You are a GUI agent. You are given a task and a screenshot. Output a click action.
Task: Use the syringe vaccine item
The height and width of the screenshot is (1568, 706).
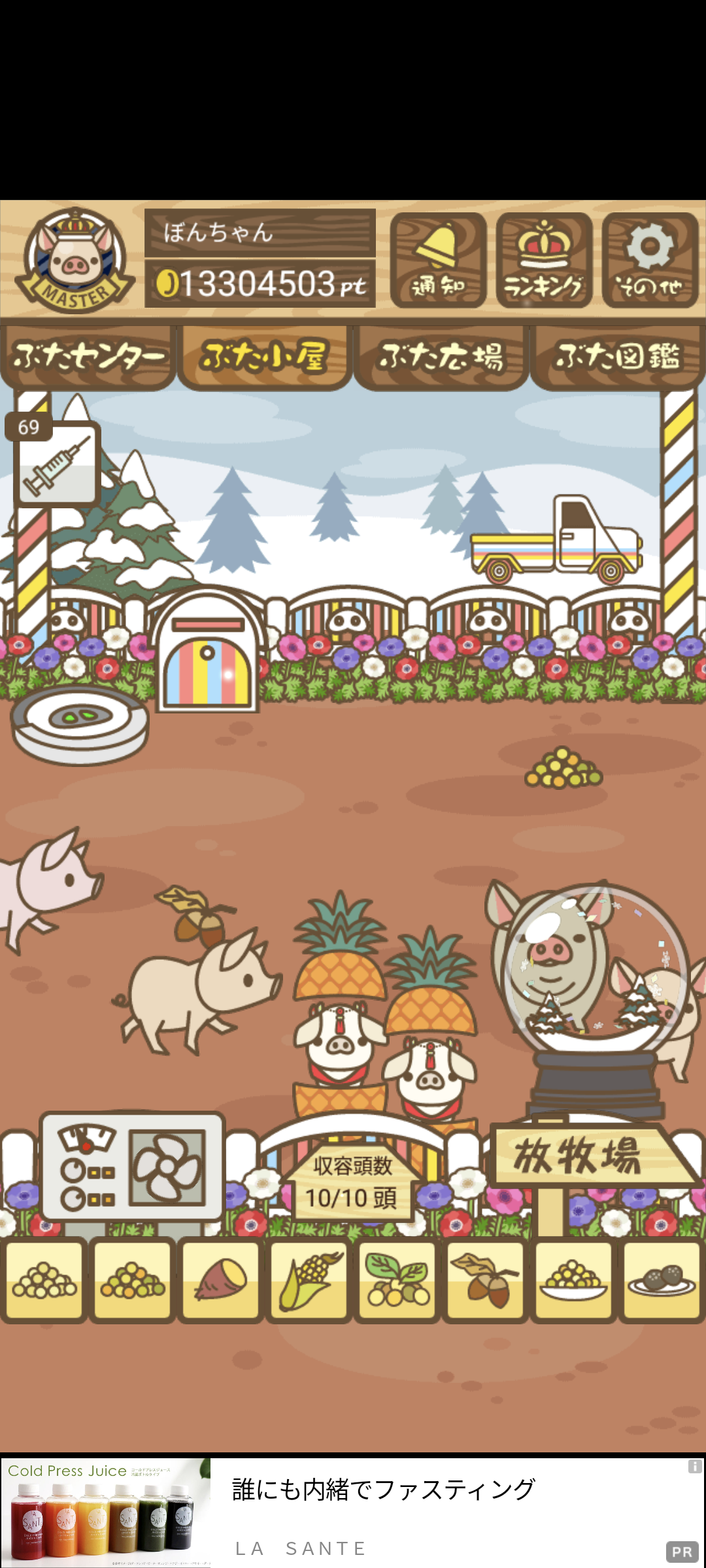pos(57,464)
